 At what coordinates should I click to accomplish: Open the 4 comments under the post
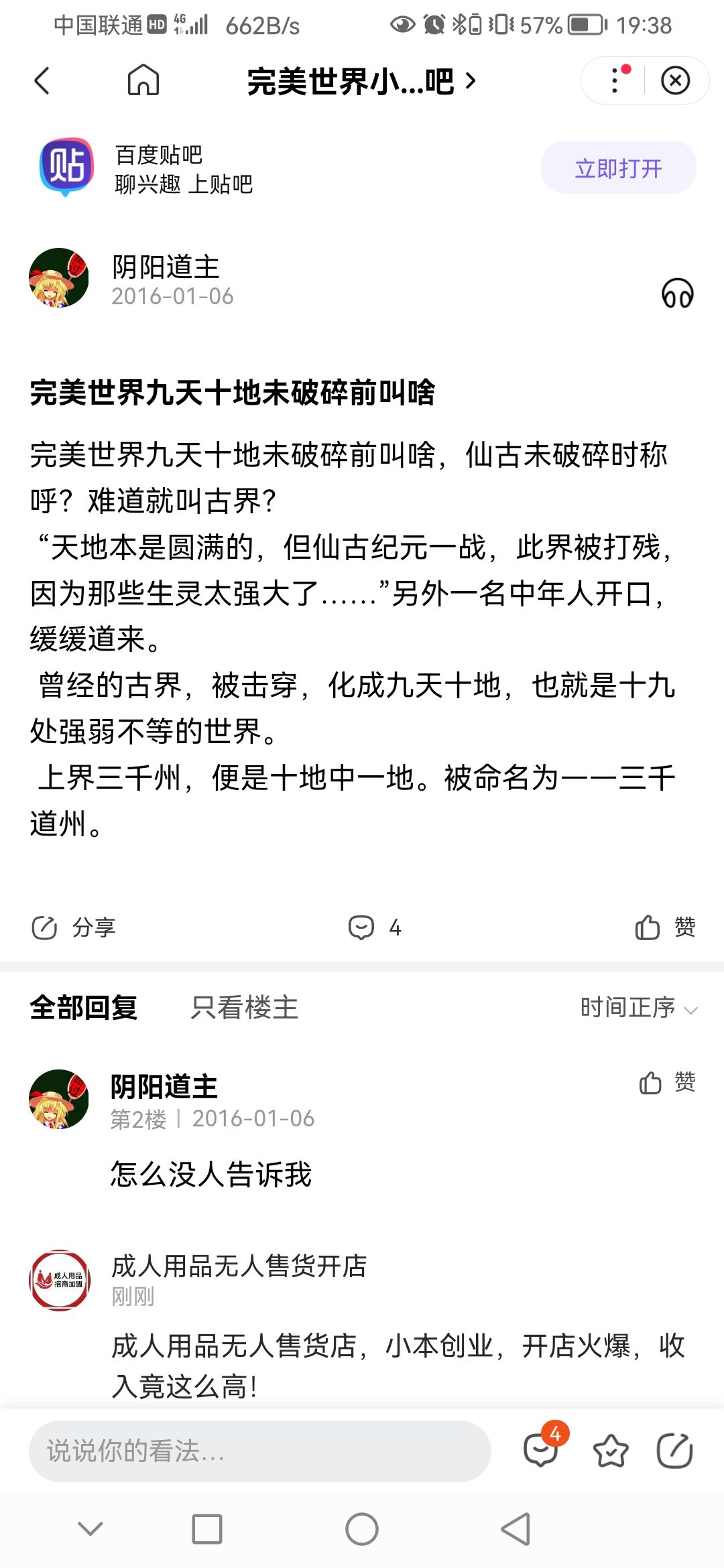coord(374,927)
